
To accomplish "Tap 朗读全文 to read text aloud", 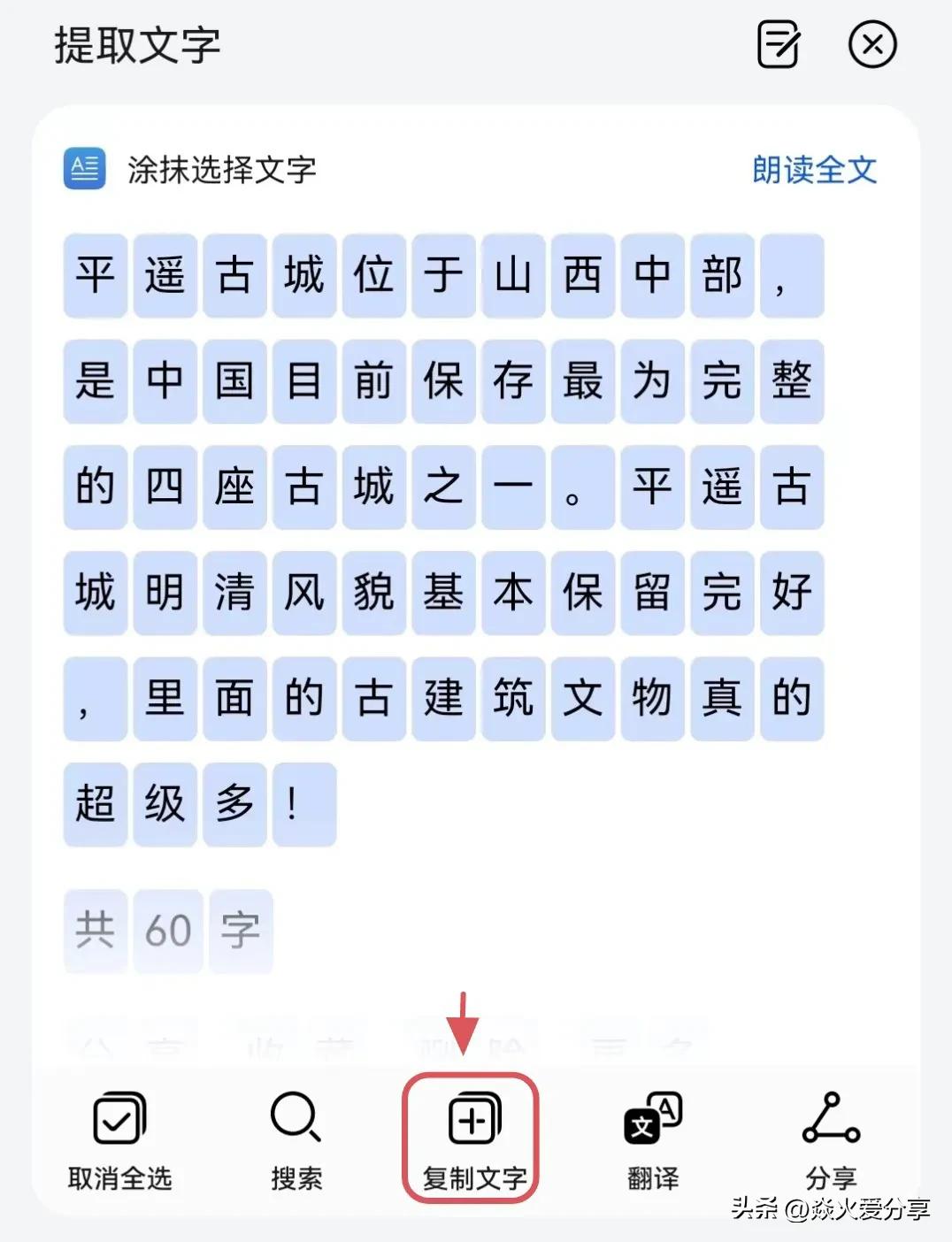I will (x=811, y=169).
